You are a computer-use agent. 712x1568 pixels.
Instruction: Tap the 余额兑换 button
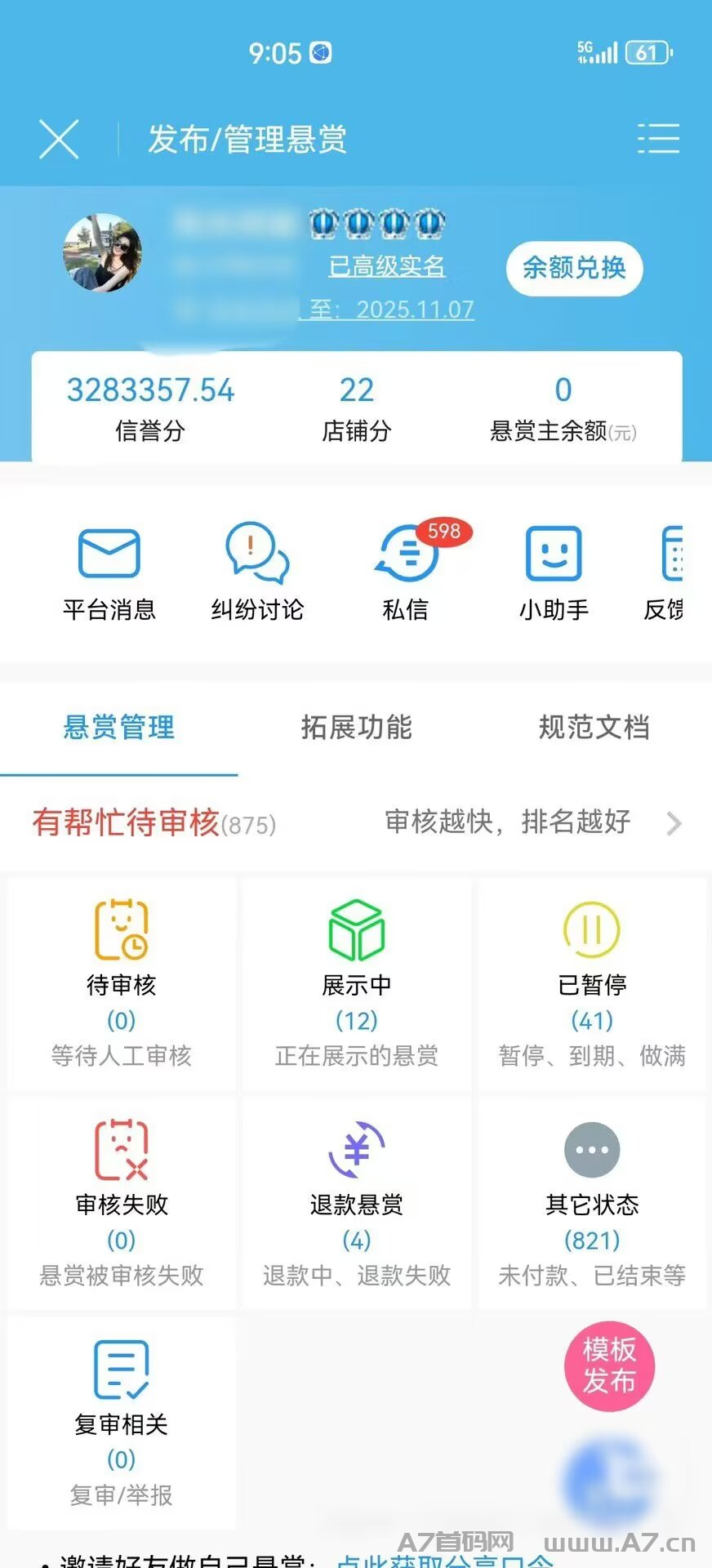(x=575, y=268)
